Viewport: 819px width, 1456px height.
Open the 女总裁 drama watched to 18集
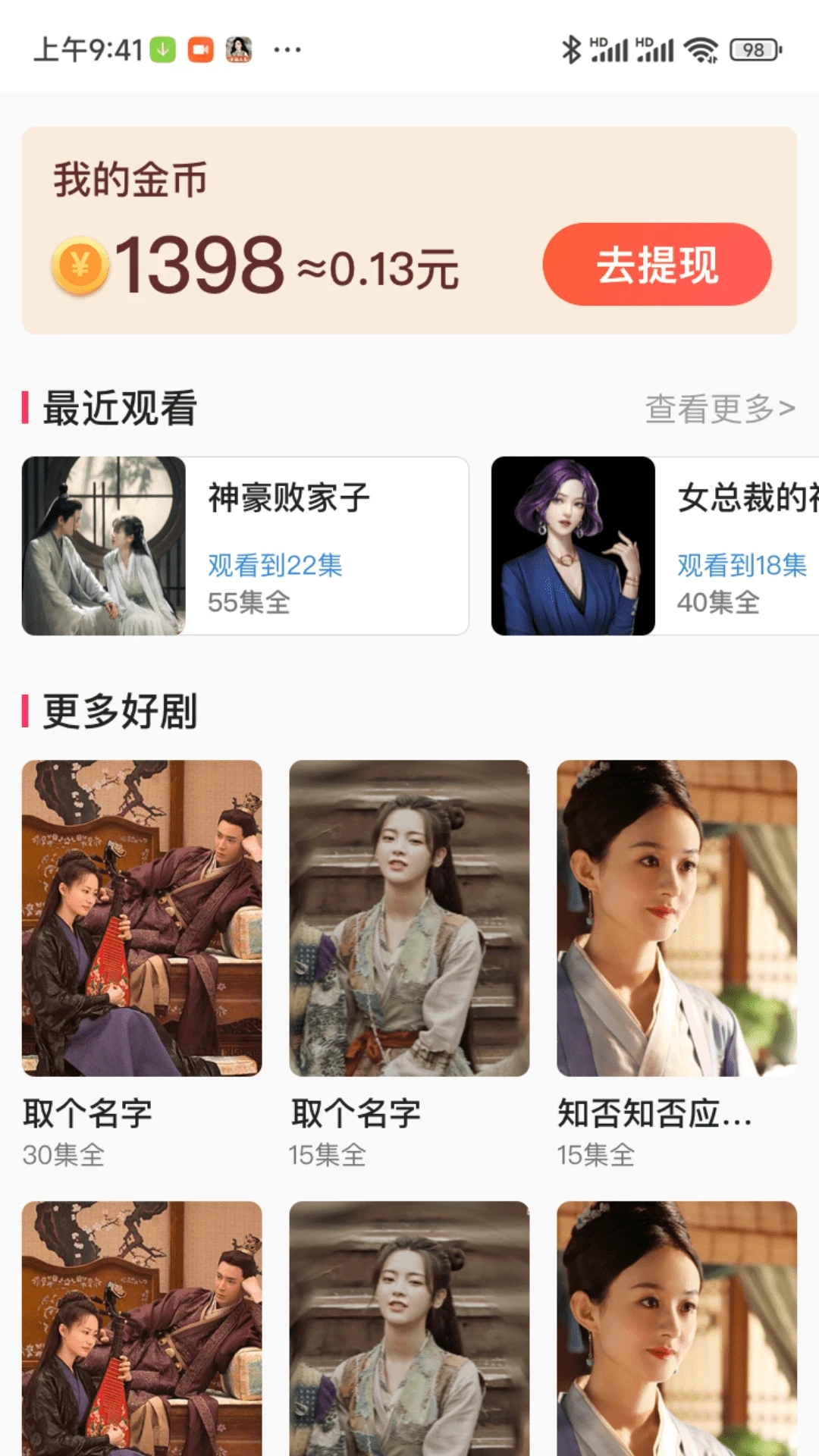(655, 546)
